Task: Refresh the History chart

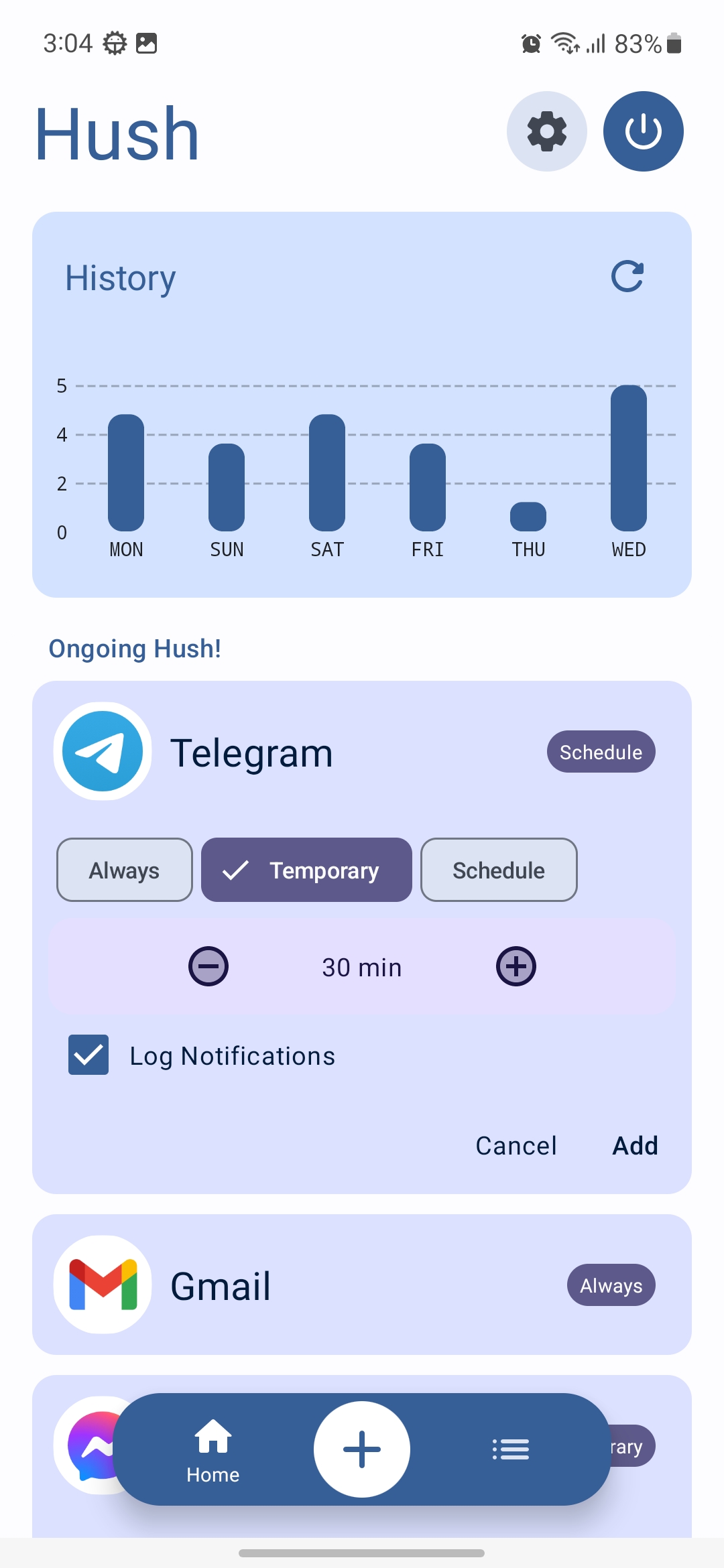Action: 627,277
